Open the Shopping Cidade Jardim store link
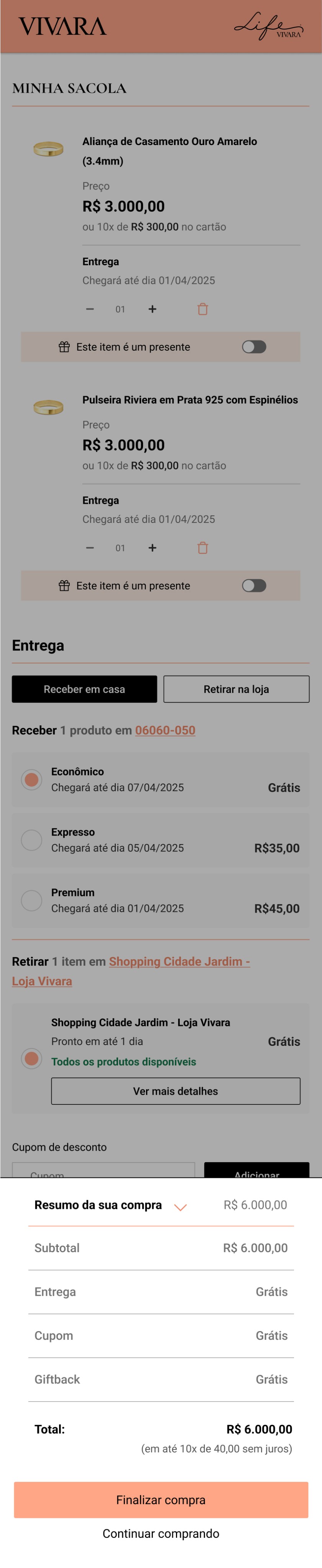 point(179,962)
